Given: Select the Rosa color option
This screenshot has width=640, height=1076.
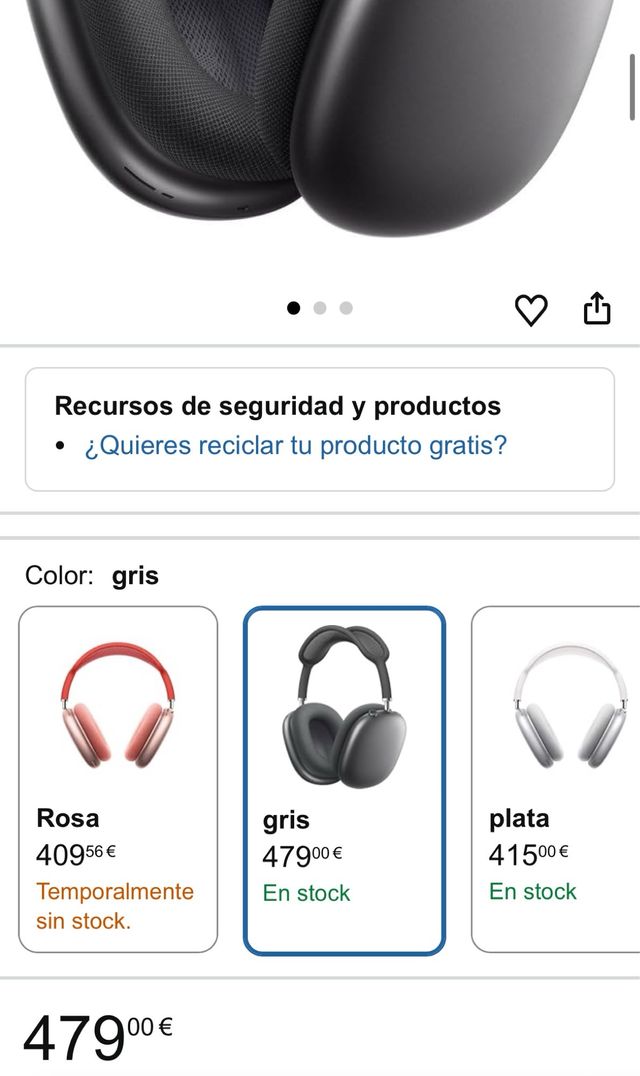Looking at the screenshot, I should tap(118, 779).
